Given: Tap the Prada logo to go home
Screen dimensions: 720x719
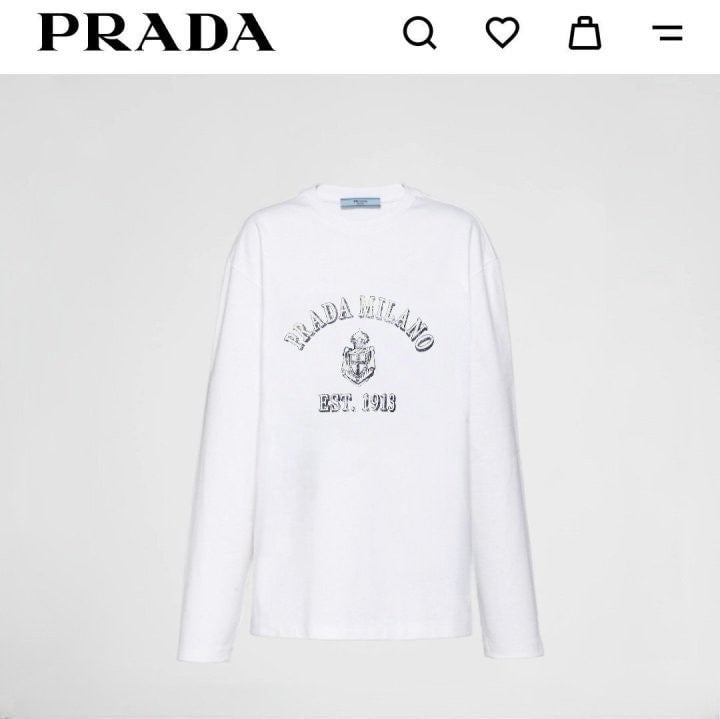Looking at the screenshot, I should coord(156,33).
